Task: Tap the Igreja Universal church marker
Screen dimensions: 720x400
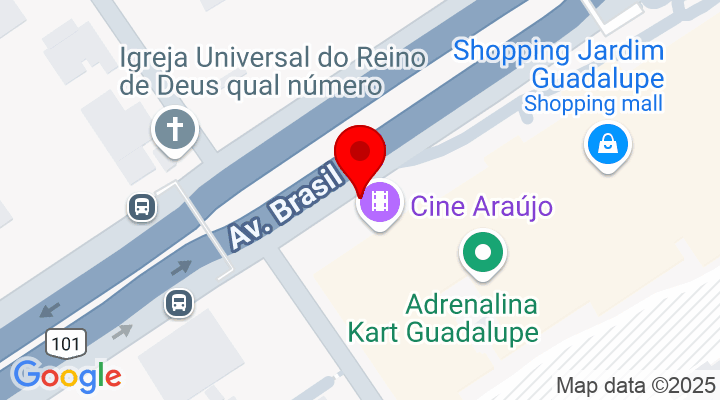Action: (x=175, y=131)
